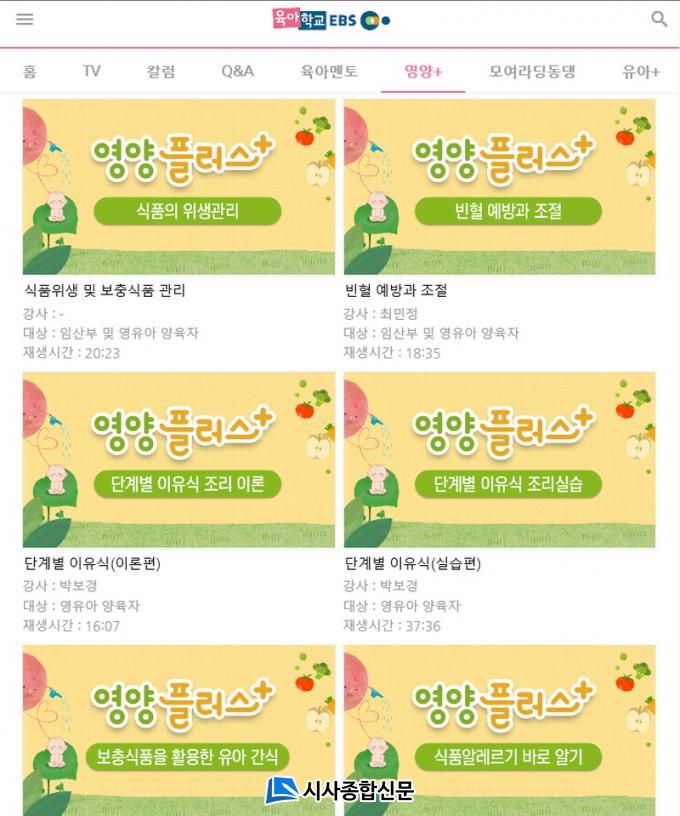Open the search icon
This screenshot has width=680, height=816.
point(659,19)
